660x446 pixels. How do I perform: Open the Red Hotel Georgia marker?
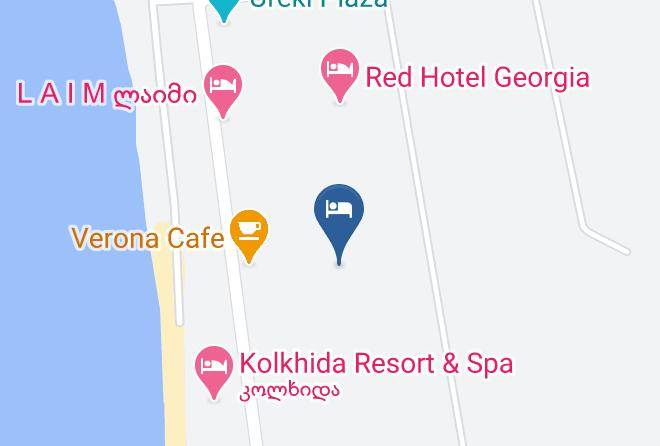point(340,72)
